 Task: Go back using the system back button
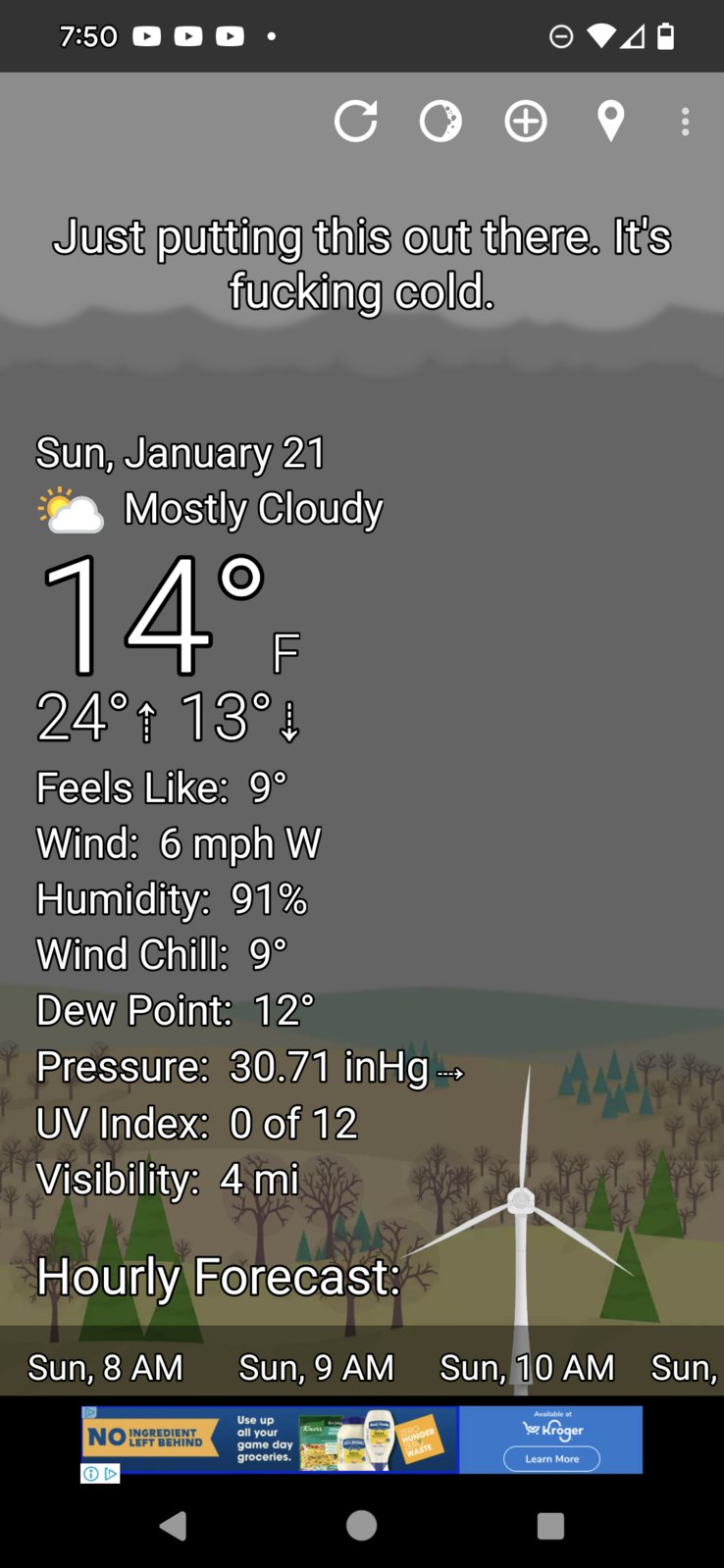[173, 1526]
